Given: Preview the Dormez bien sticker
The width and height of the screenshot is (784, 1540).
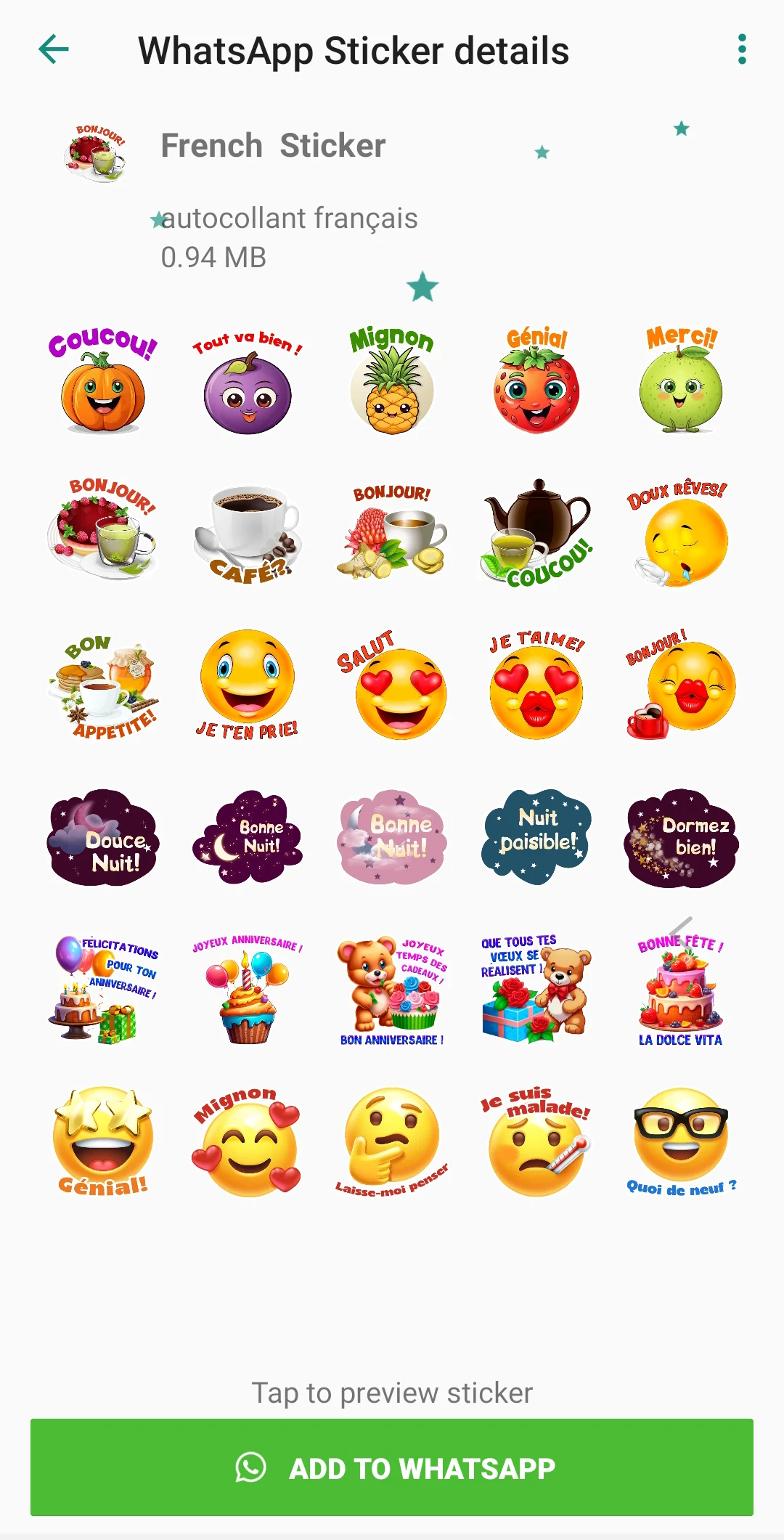Looking at the screenshot, I should tap(681, 837).
